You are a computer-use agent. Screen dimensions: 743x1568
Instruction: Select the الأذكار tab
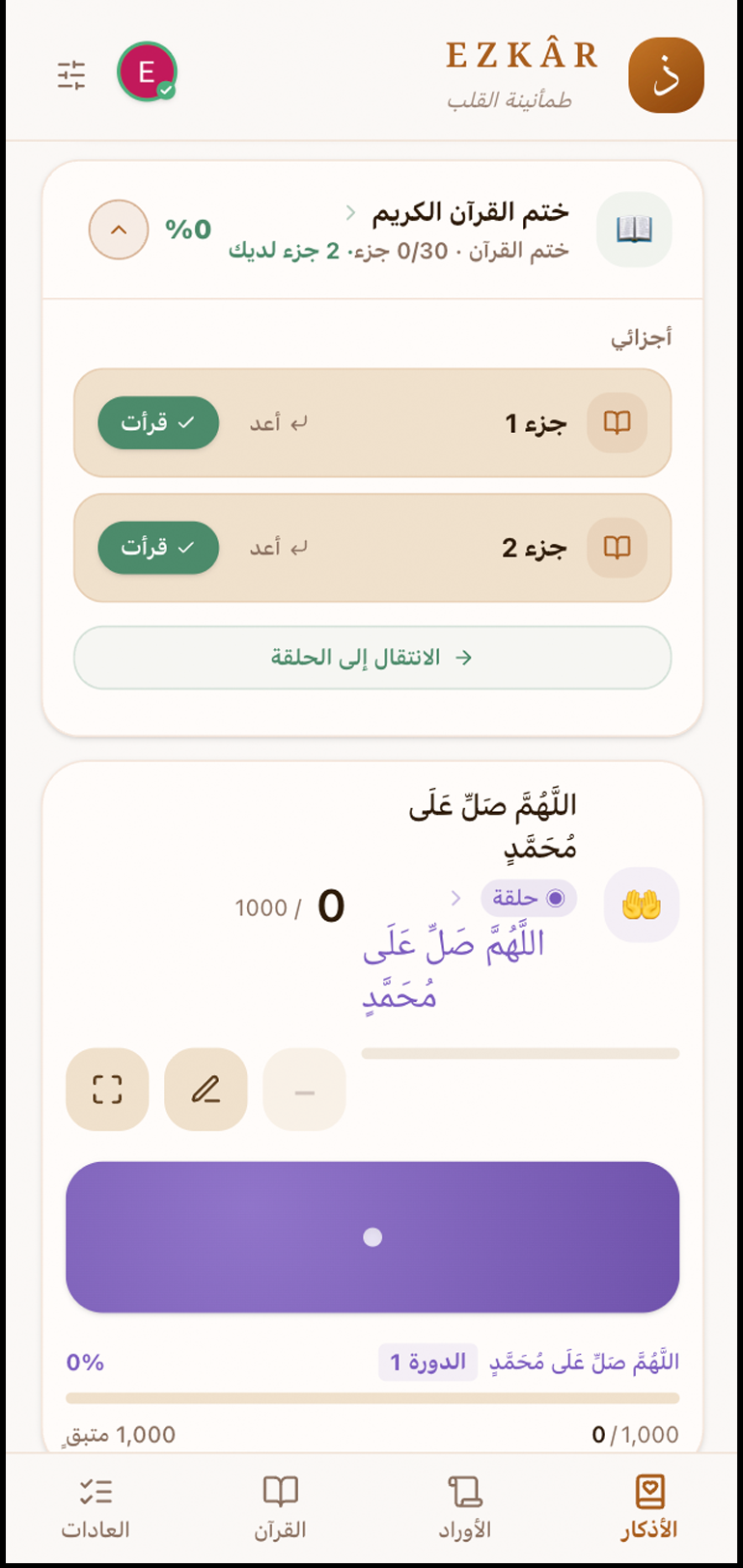(x=649, y=1507)
